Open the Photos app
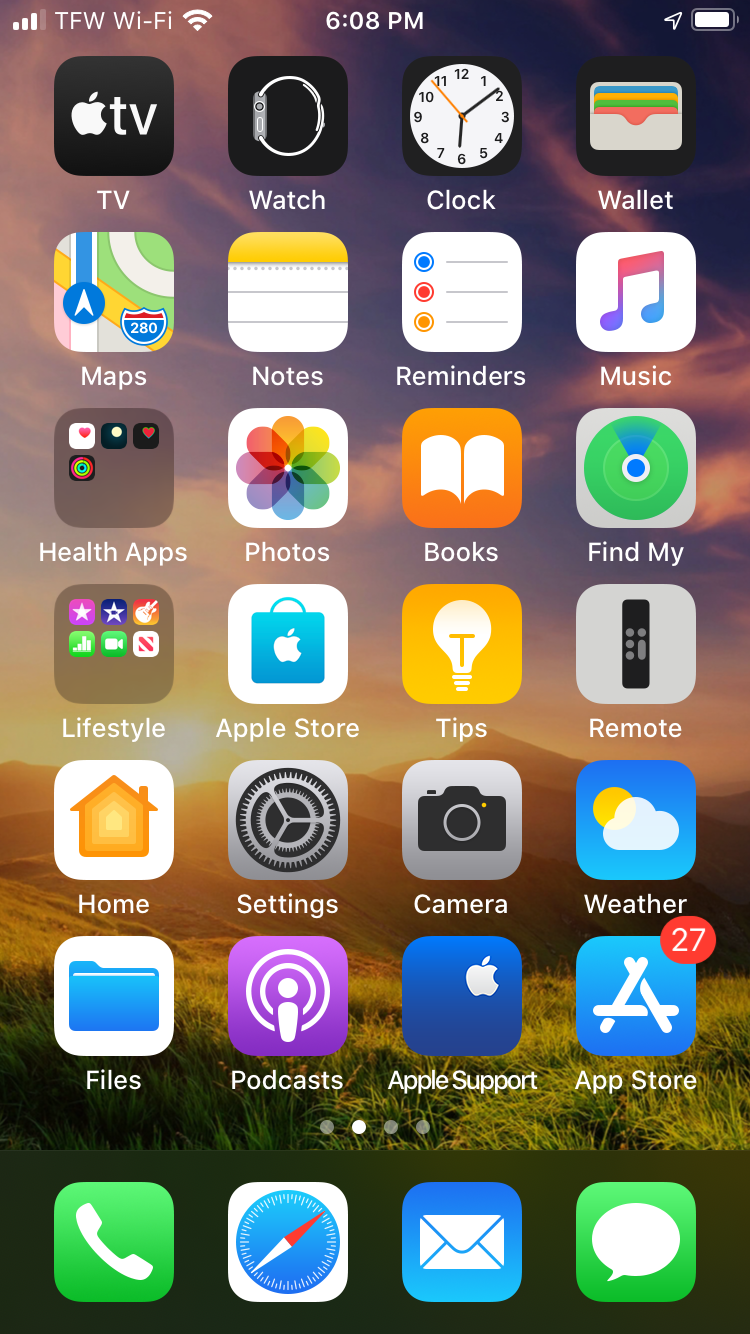The width and height of the screenshot is (750, 1334). [288, 468]
